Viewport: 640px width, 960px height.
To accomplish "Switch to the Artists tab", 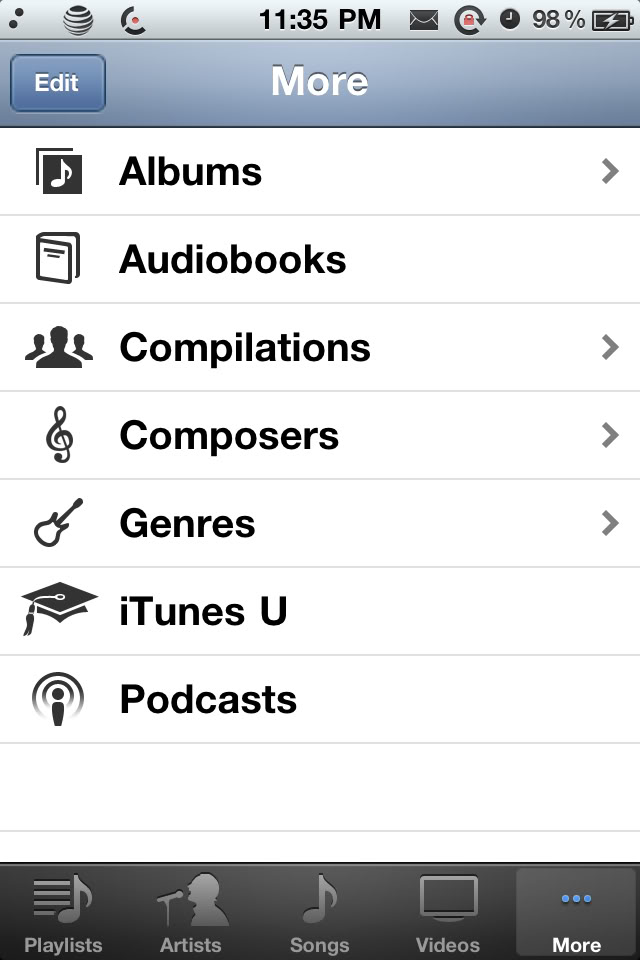I will pyautogui.click(x=192, y=914).
